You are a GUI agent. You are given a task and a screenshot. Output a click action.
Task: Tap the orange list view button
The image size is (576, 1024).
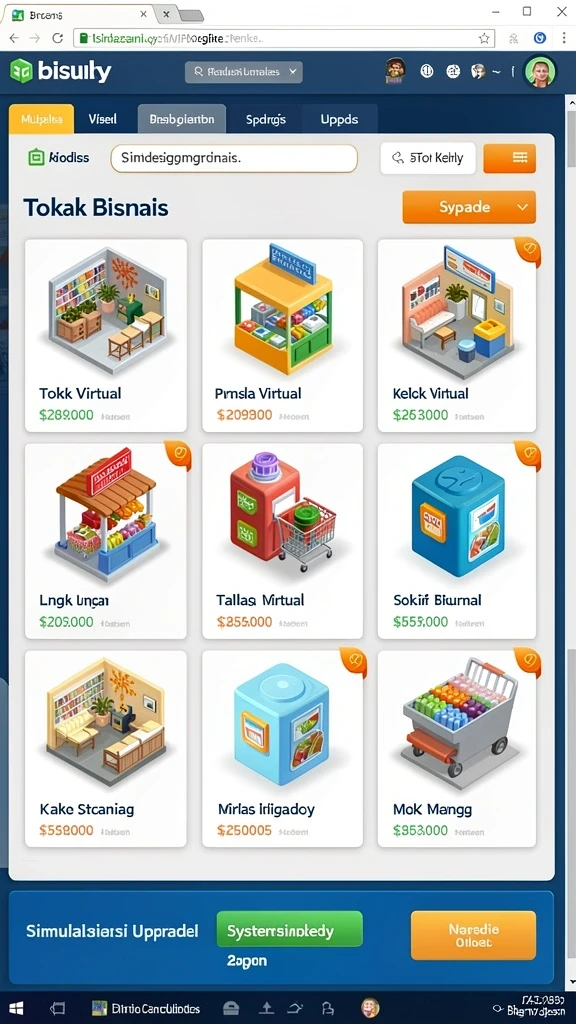[x=509, y=158]
